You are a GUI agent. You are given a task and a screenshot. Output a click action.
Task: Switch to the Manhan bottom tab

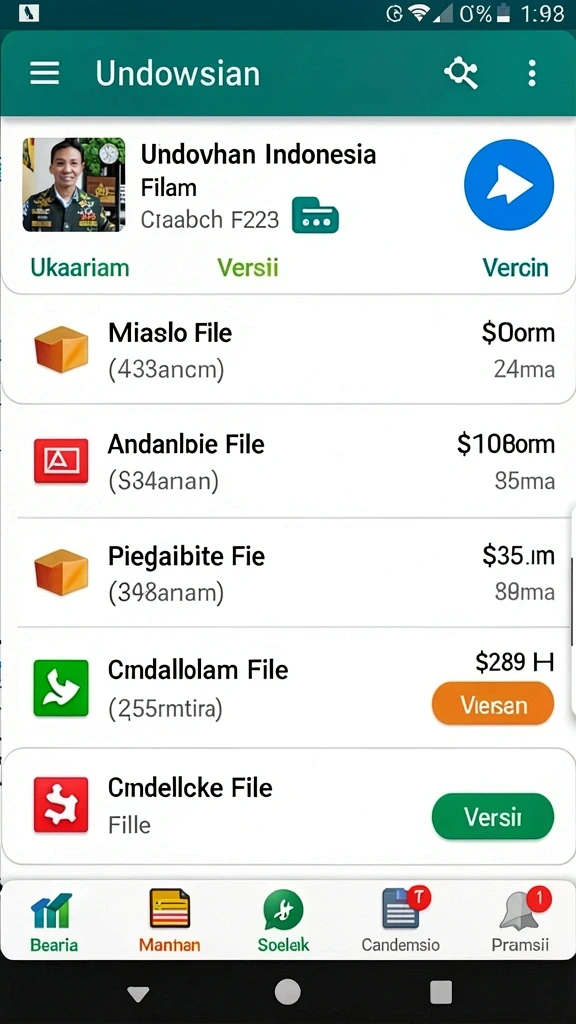tap(170, 921)
